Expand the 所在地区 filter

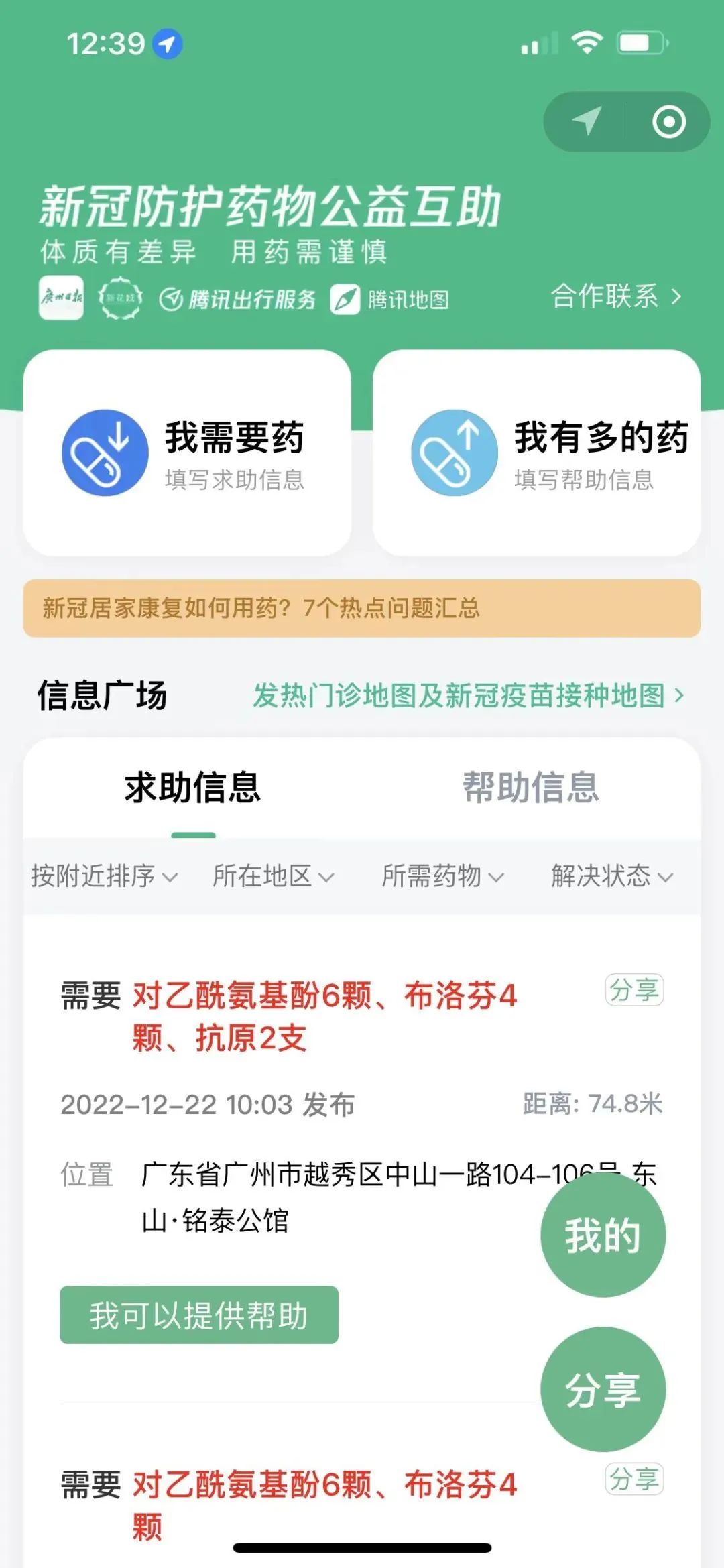(x=273, y=876)
